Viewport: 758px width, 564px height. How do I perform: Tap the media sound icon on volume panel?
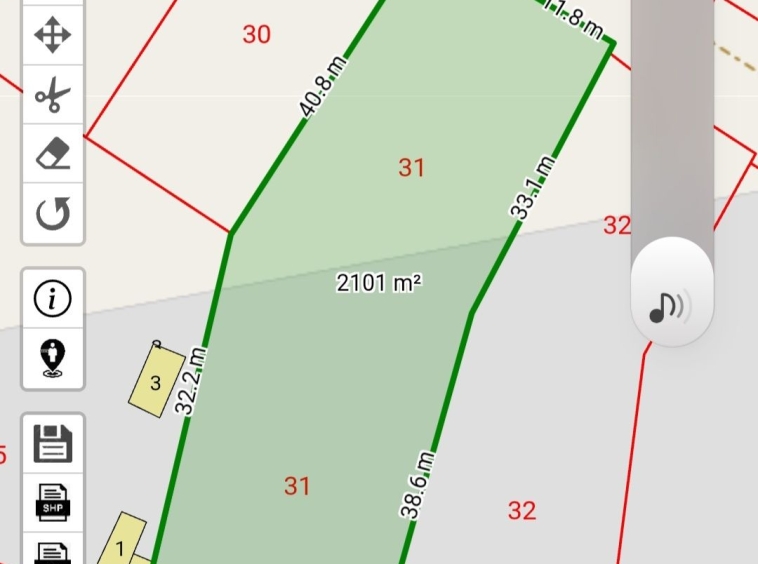point(671,305)
